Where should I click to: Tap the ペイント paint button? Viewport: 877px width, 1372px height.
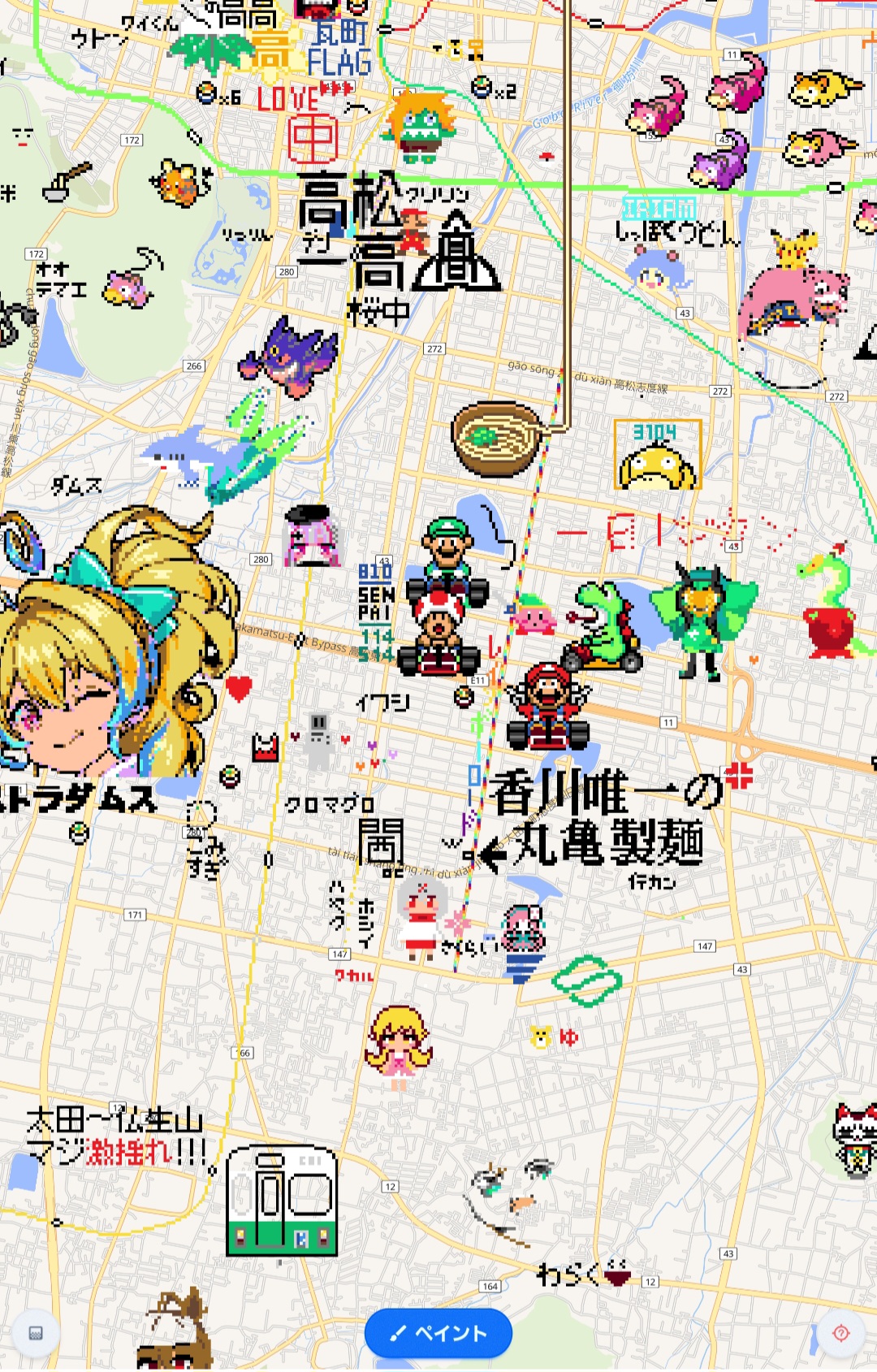[x=438, y=1333]
